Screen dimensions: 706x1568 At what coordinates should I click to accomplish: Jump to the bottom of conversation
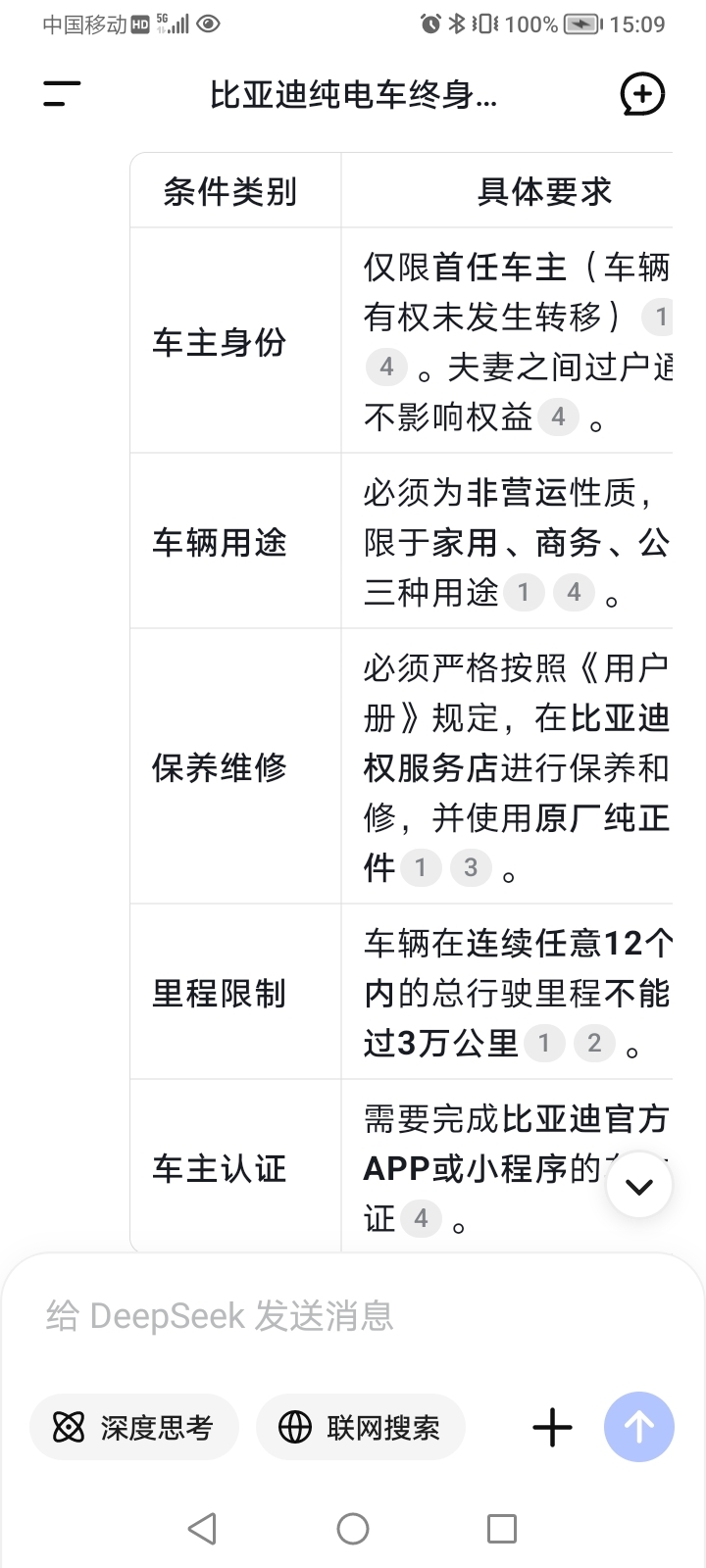point(639,1185)
